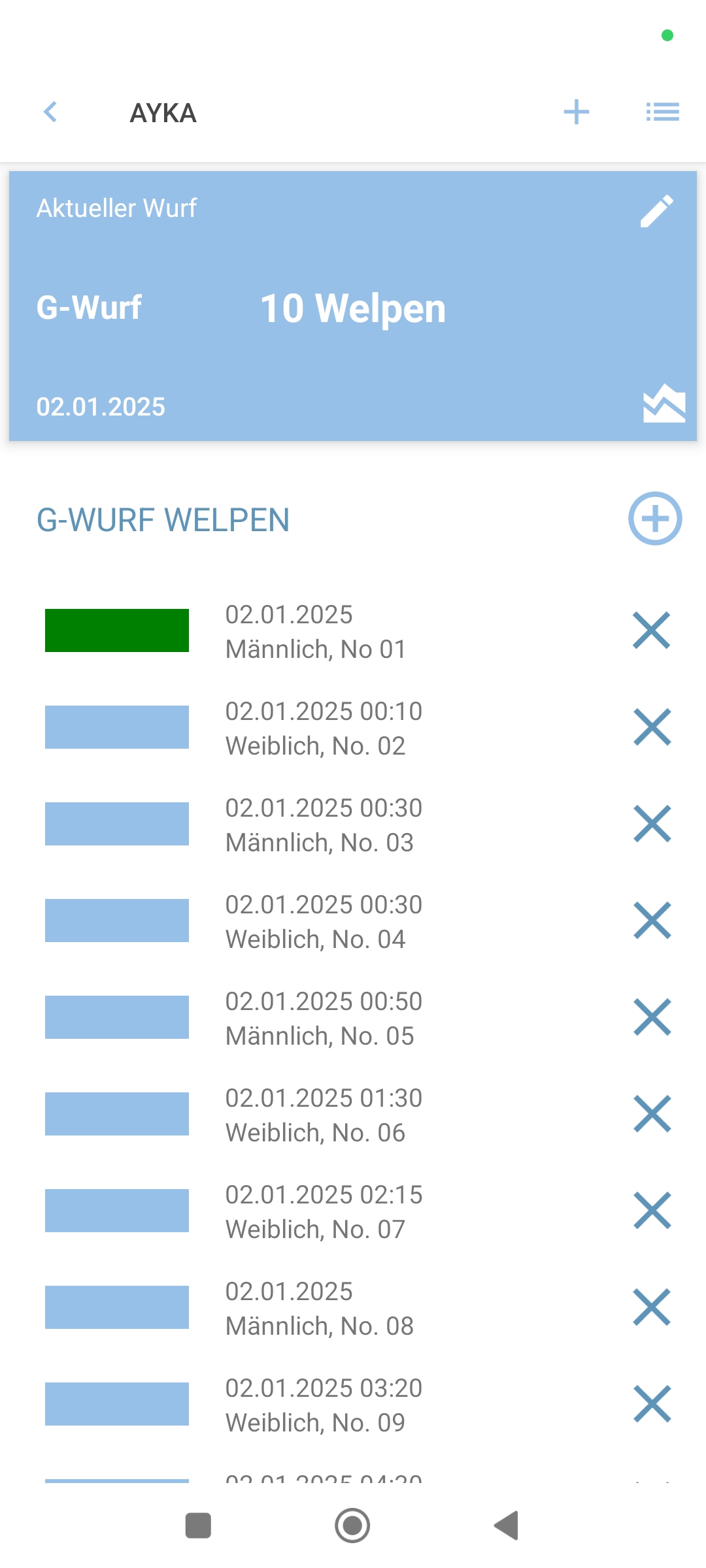Open puppy Männlich, No 01

coord(315,631)
